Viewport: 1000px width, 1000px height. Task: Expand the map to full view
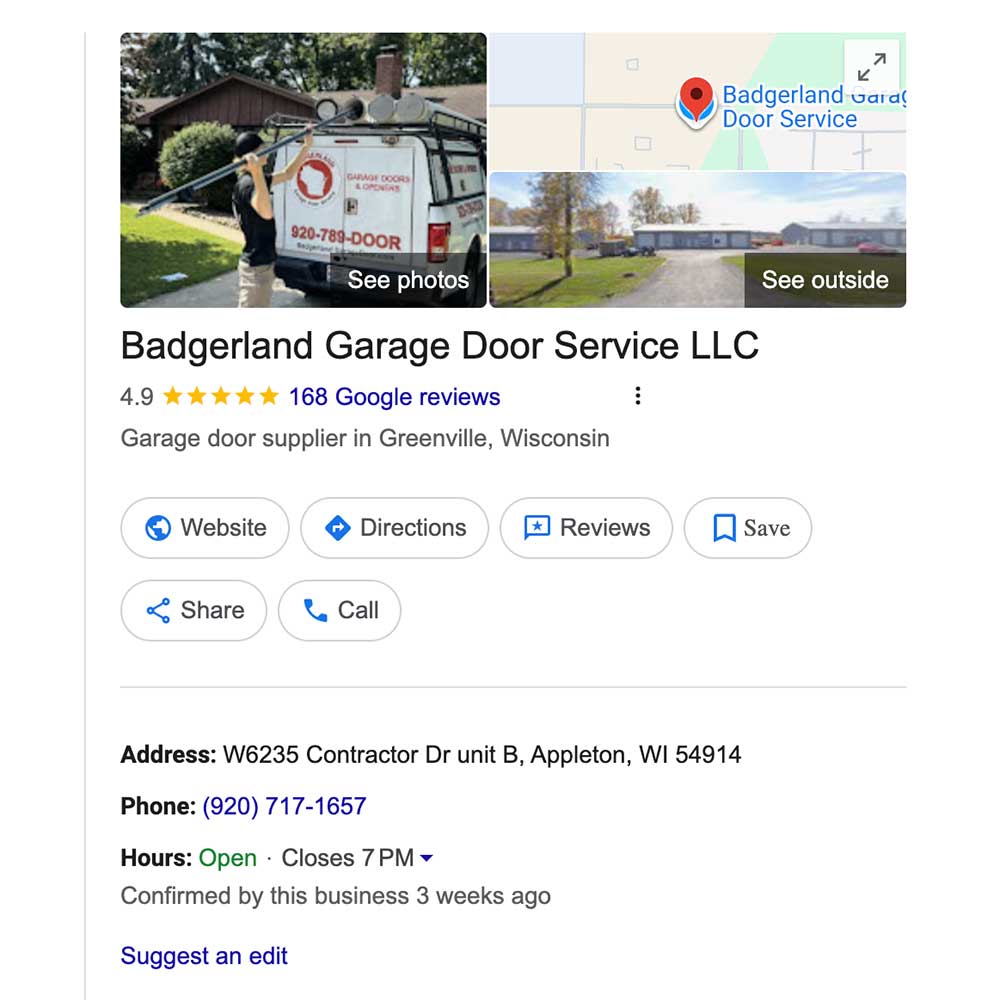(x=871, y=67)
